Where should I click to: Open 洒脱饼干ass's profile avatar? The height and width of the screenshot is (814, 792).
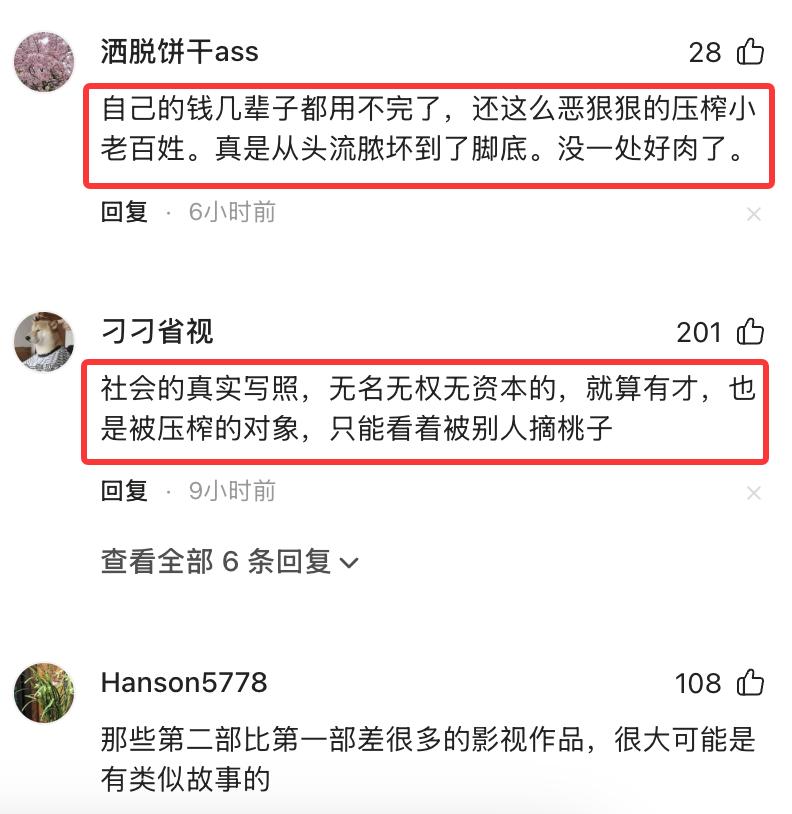click(44, 61)
